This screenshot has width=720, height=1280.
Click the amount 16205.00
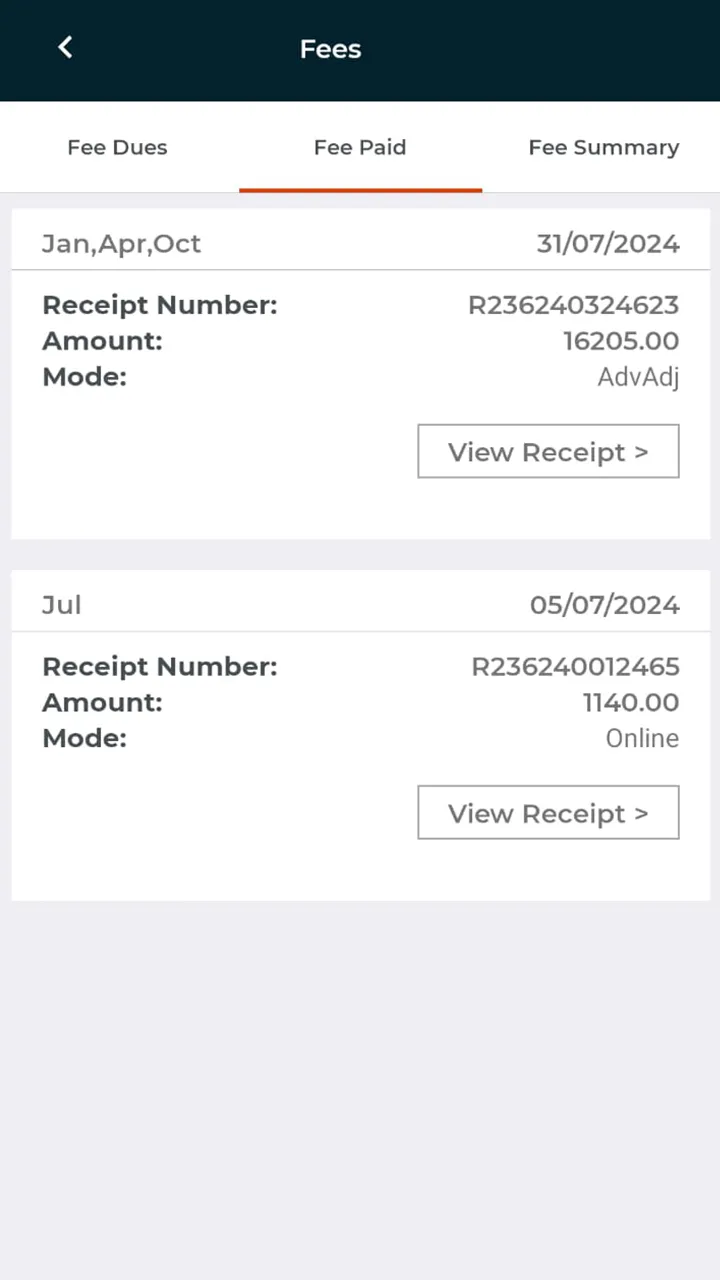pyautogui.click(x=621, y=341)
